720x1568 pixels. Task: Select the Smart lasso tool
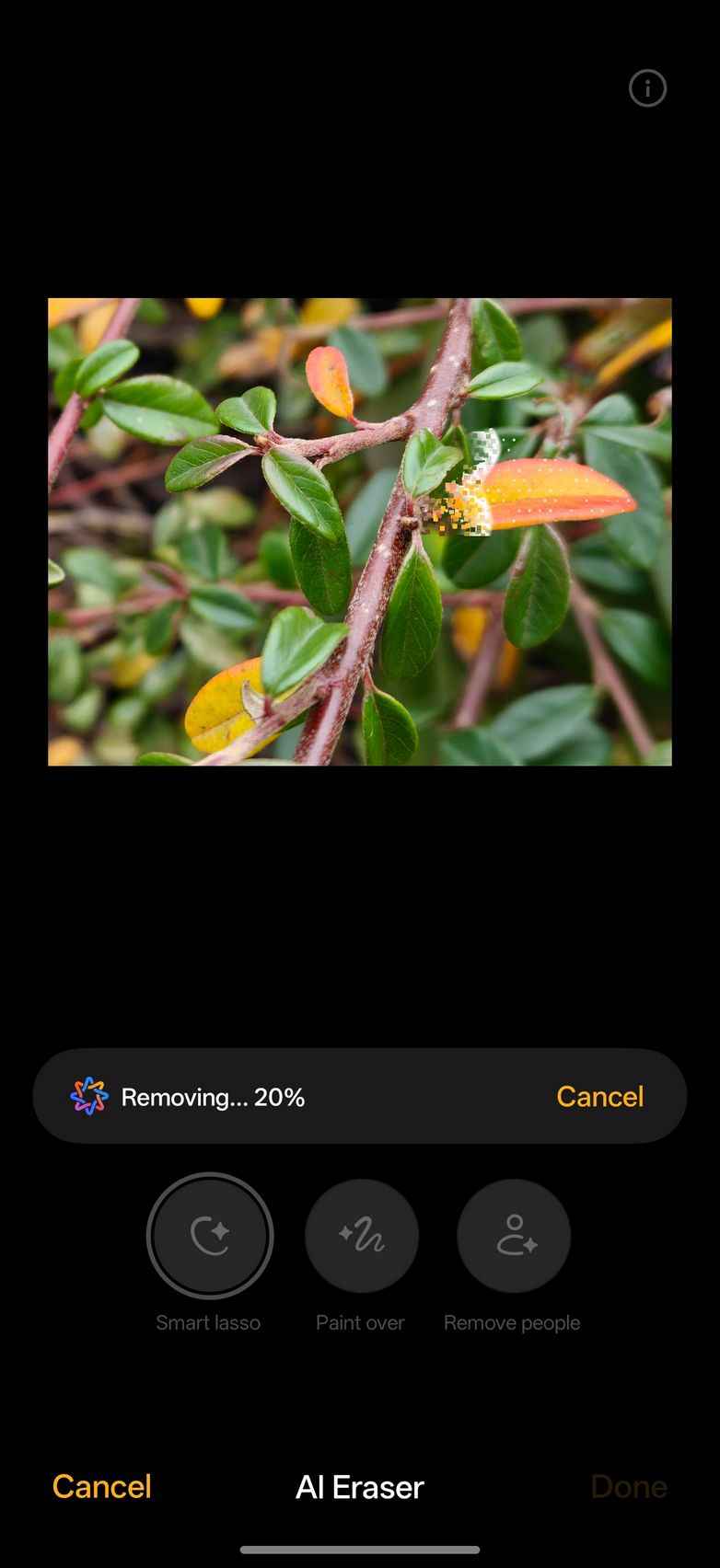tap(210, 1236)
